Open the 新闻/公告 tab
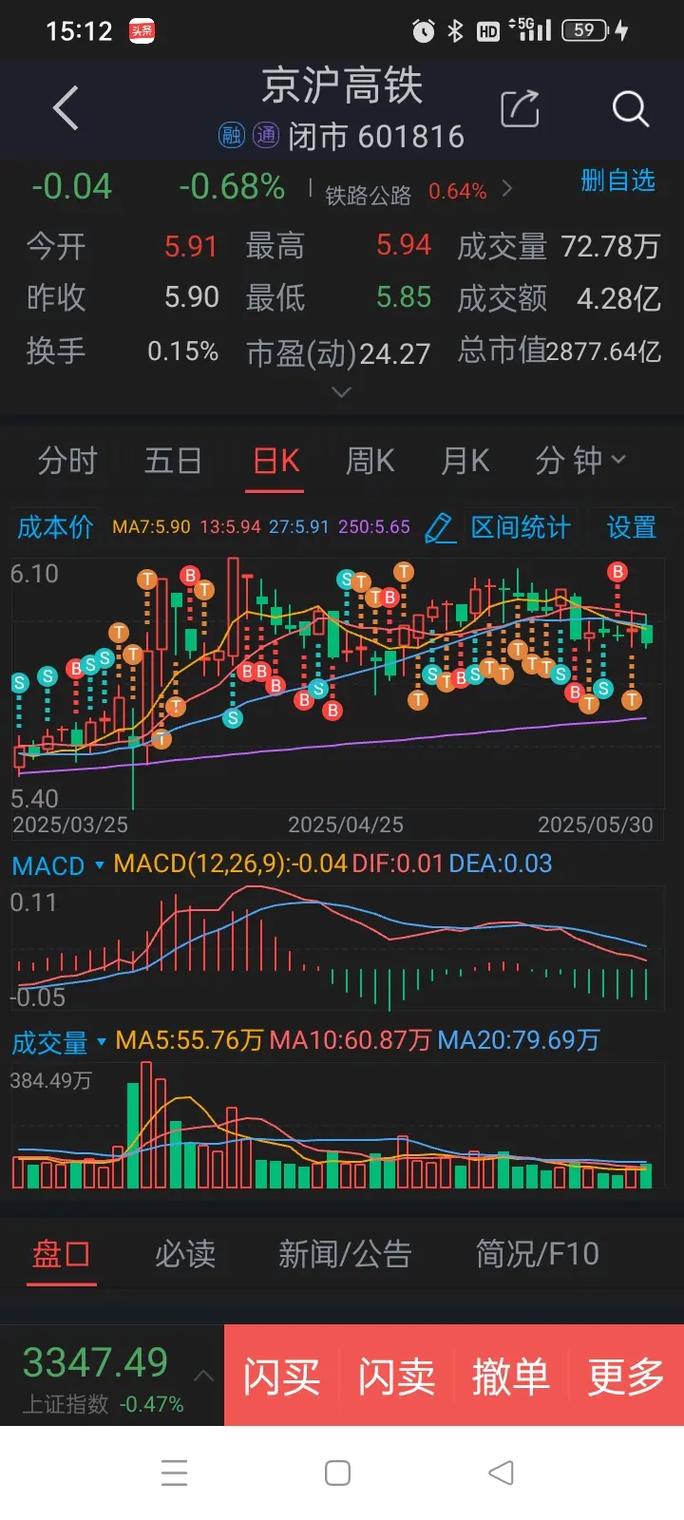684x1520 pixels. click(345, 1253)
